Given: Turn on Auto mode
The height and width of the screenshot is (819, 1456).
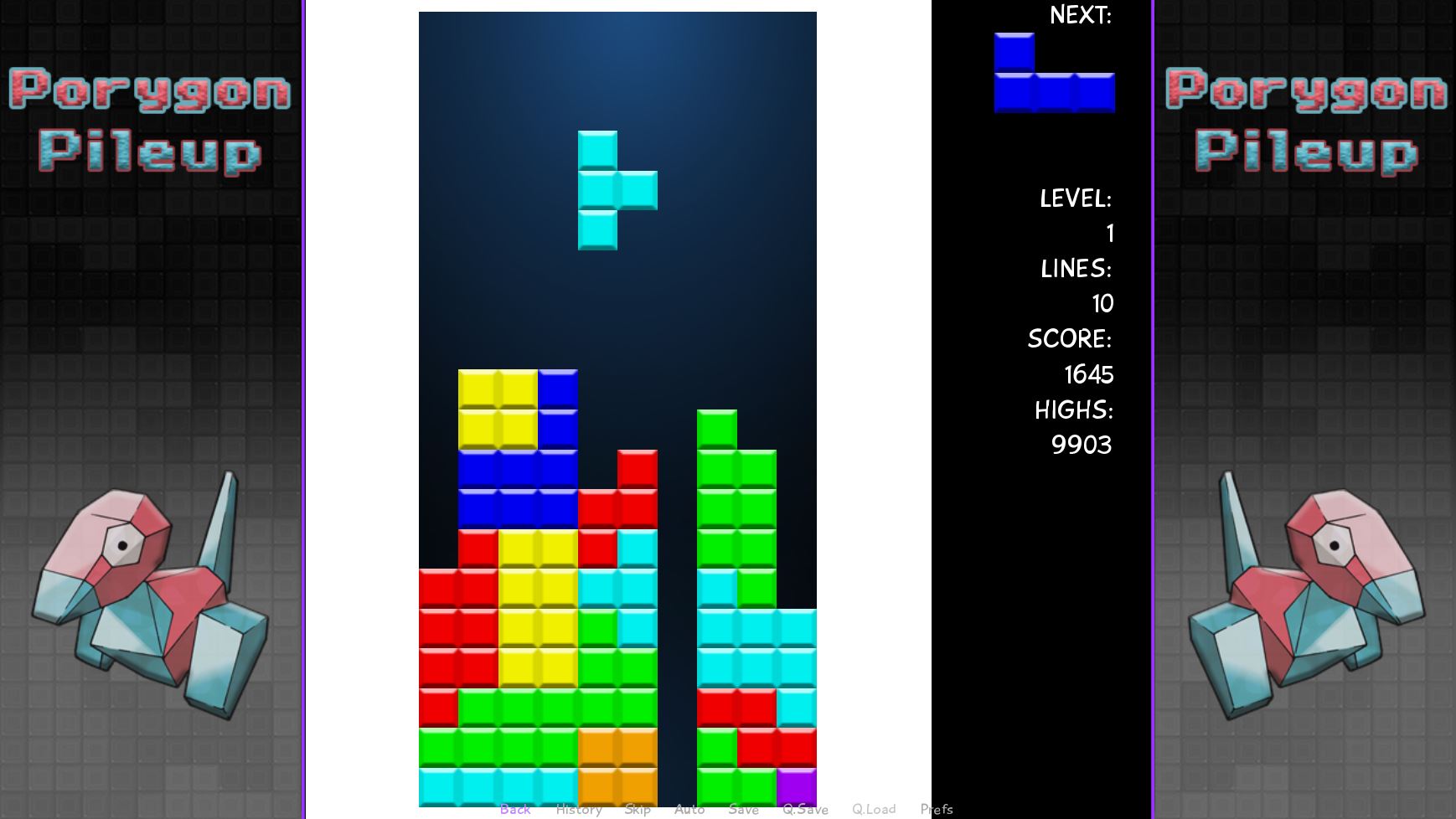Looking at the screenshot, I should point(689,809).
